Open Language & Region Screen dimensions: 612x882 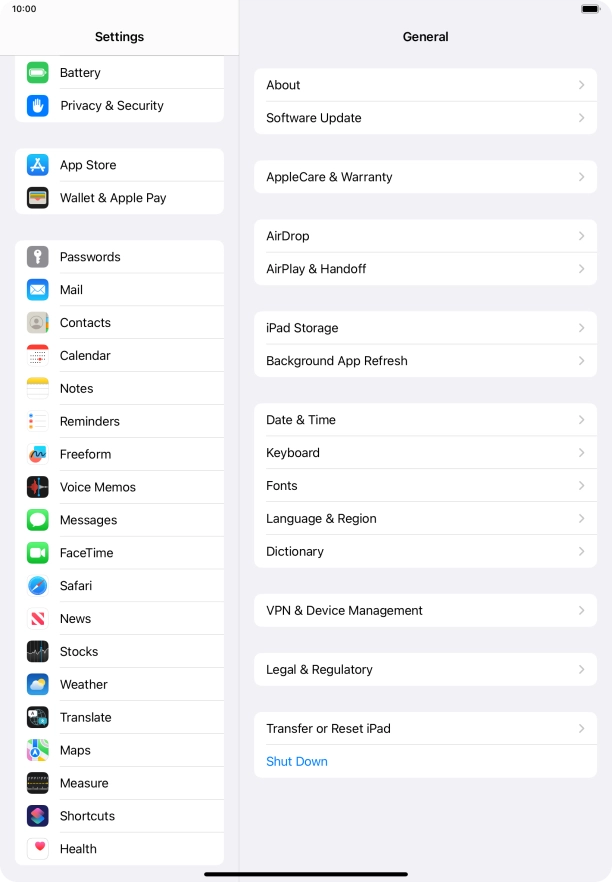pyautogui.click(x=425, y=519)
